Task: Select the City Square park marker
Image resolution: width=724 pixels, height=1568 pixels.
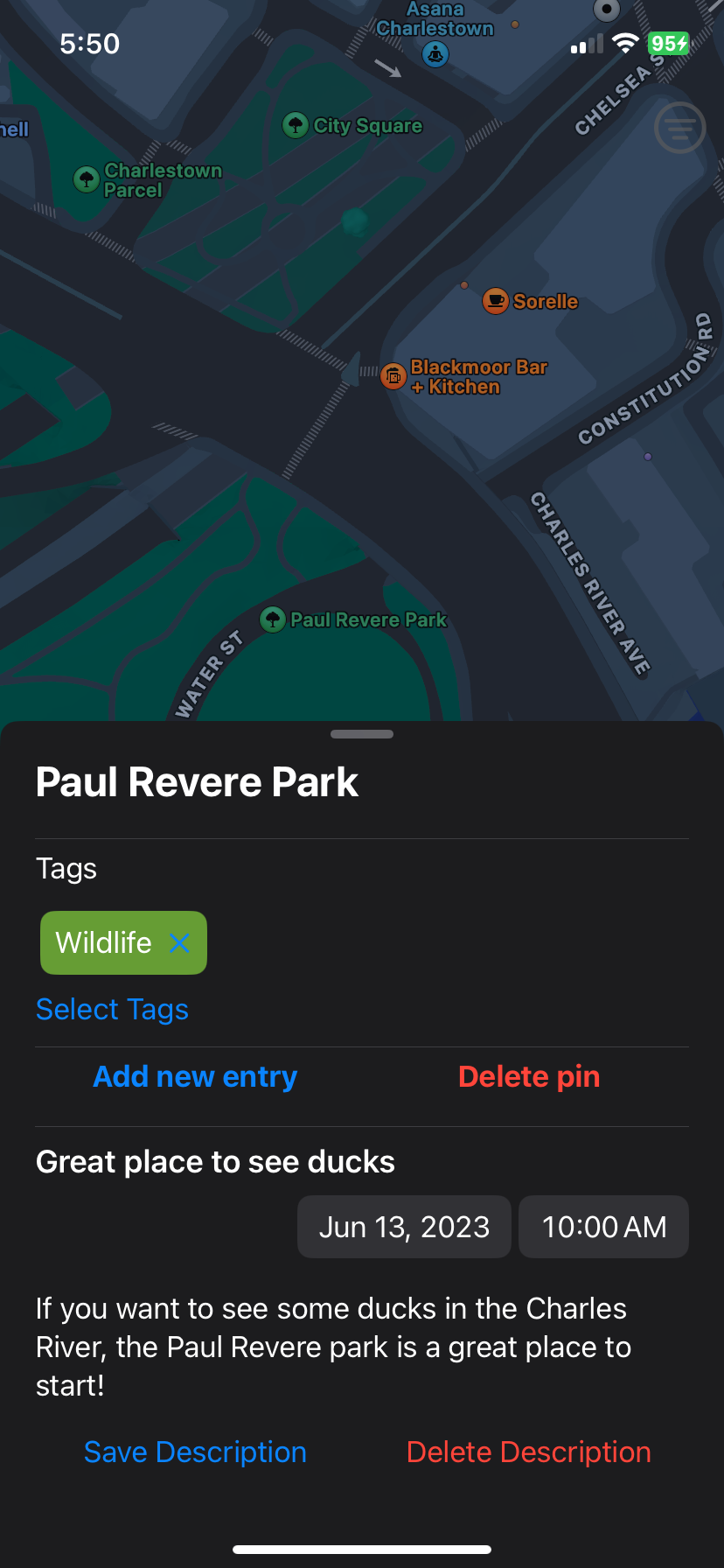Action: 296,125
